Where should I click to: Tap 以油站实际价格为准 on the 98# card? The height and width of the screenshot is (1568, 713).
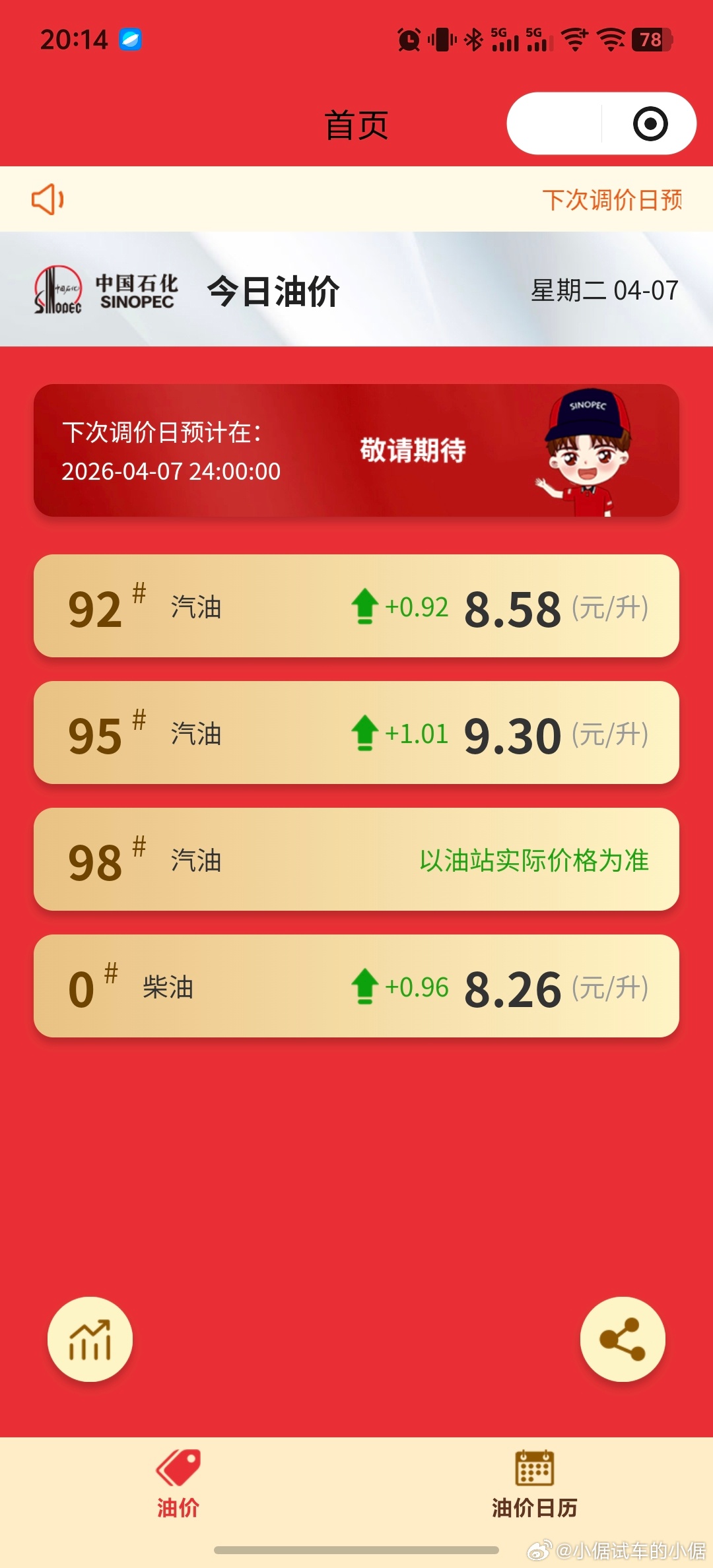point(535,859)
